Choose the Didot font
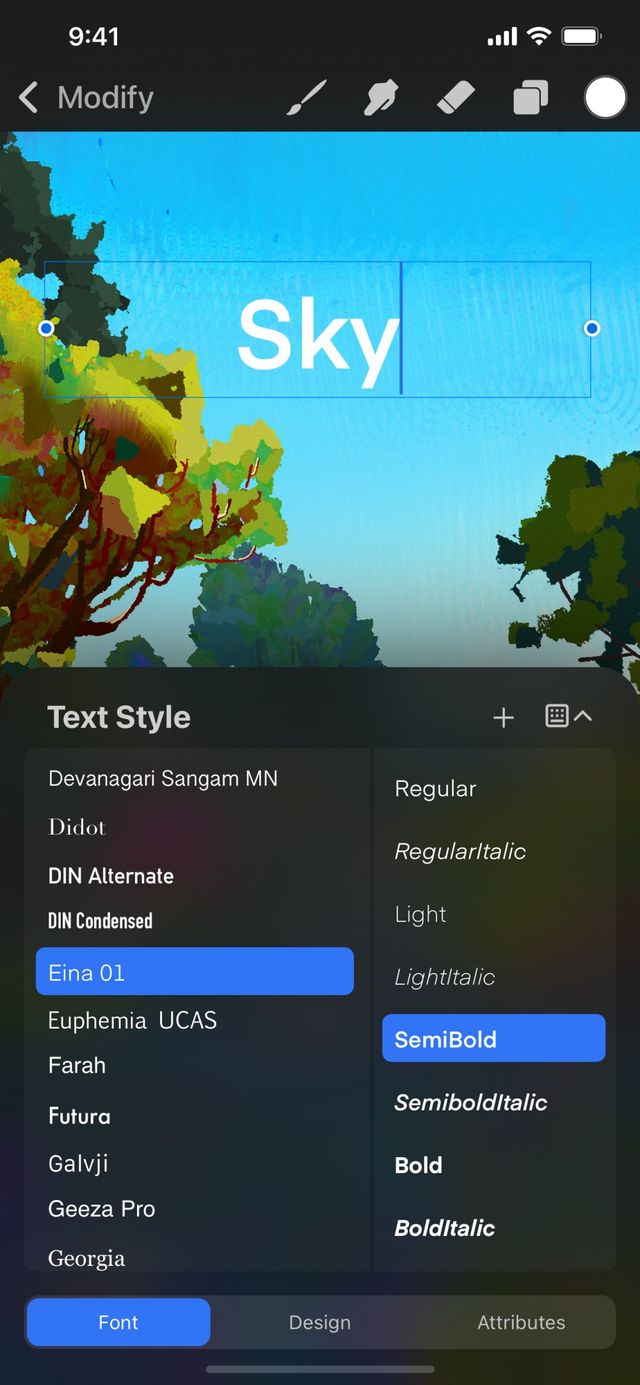Screen dimensions: 640x1385 pyautogui.click(x=77, y=827)
